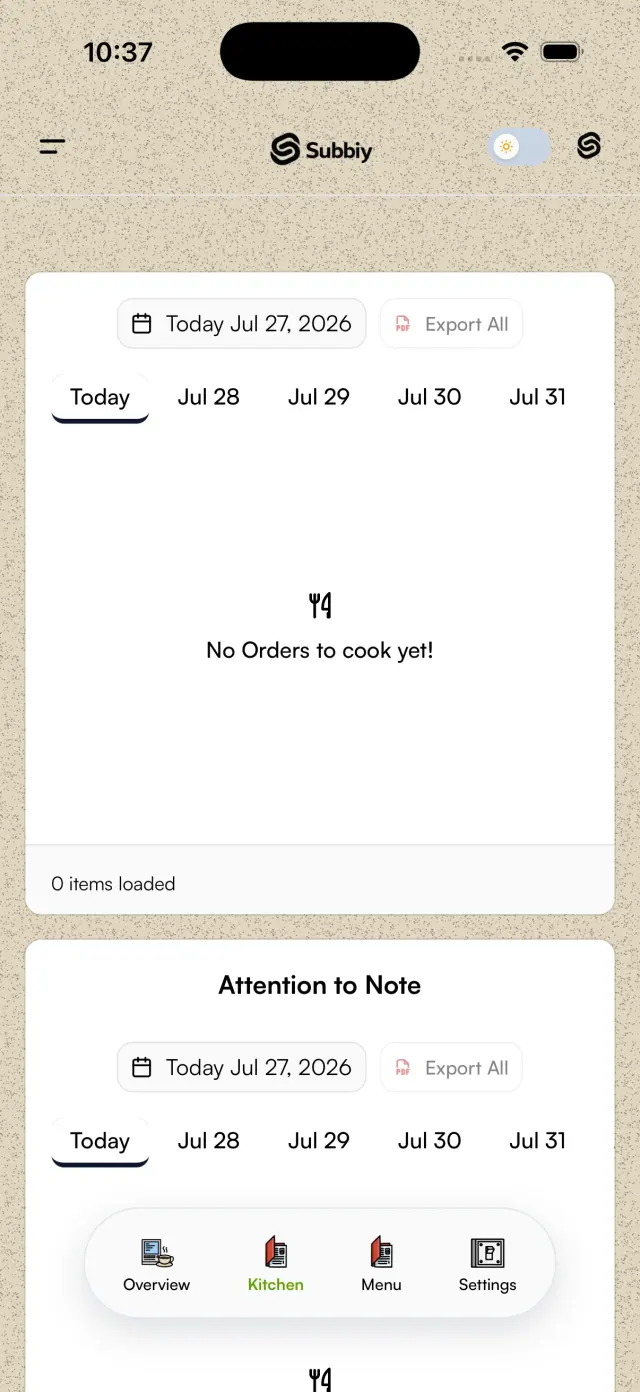Viewport: 640px width, 1392px height.
Task: Select the Today tab in the top card
Action: coord(100,398)
